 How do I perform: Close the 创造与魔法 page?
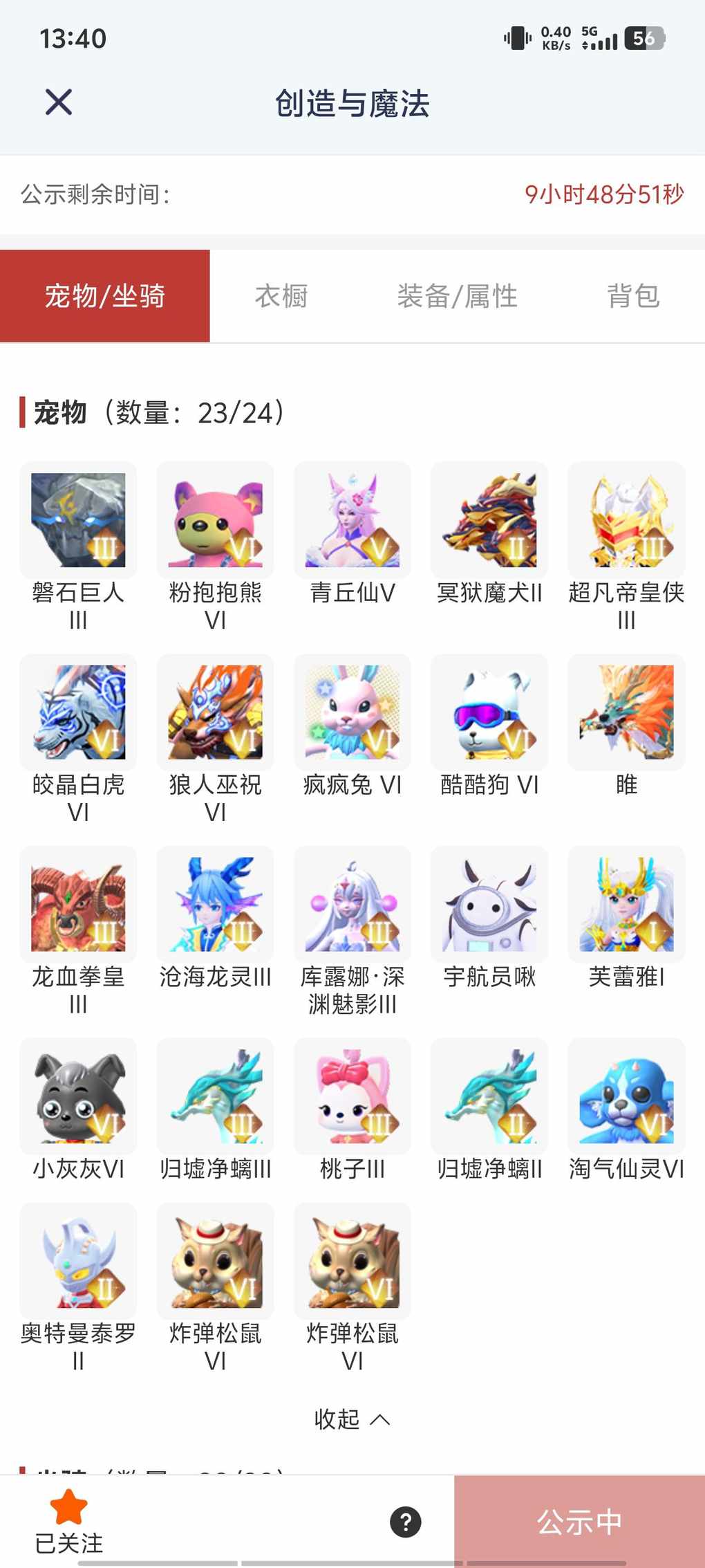pyautogui.click(x=59, y=102)
